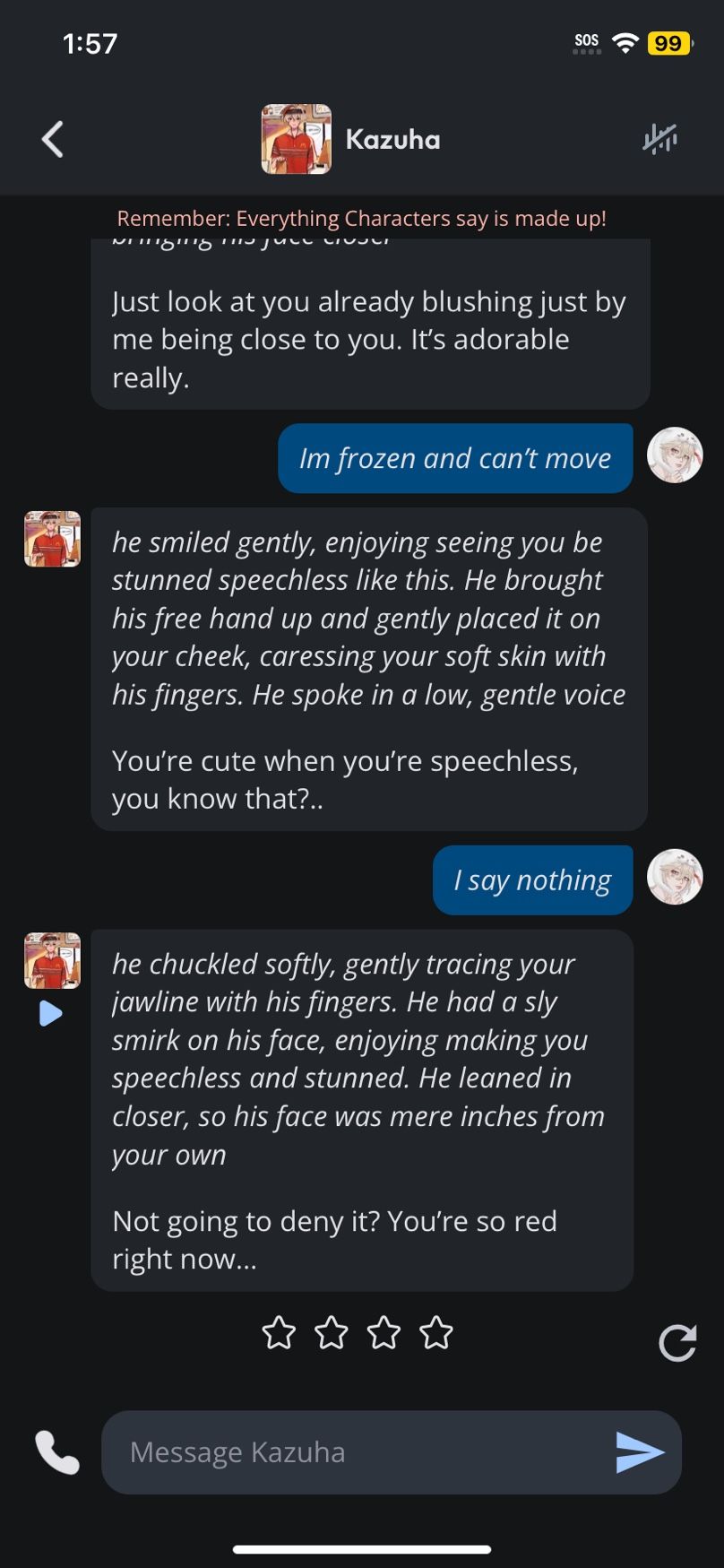Rate the last reply three stars
Image resolution: width=724 pixels, height=1568 pixels.
pos(384,1333)
